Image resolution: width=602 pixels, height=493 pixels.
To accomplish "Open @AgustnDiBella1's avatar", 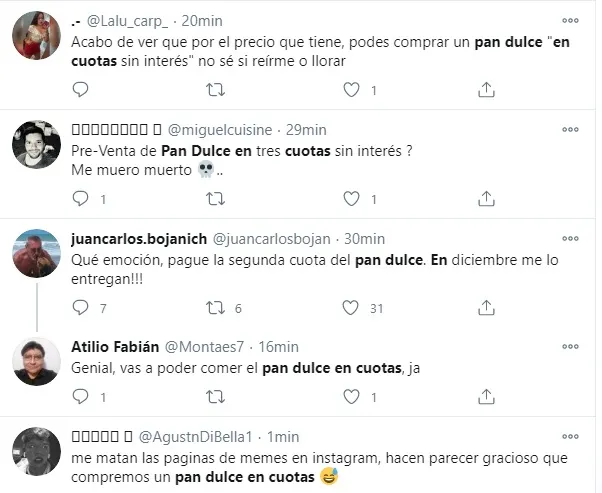I will point(37,452).
